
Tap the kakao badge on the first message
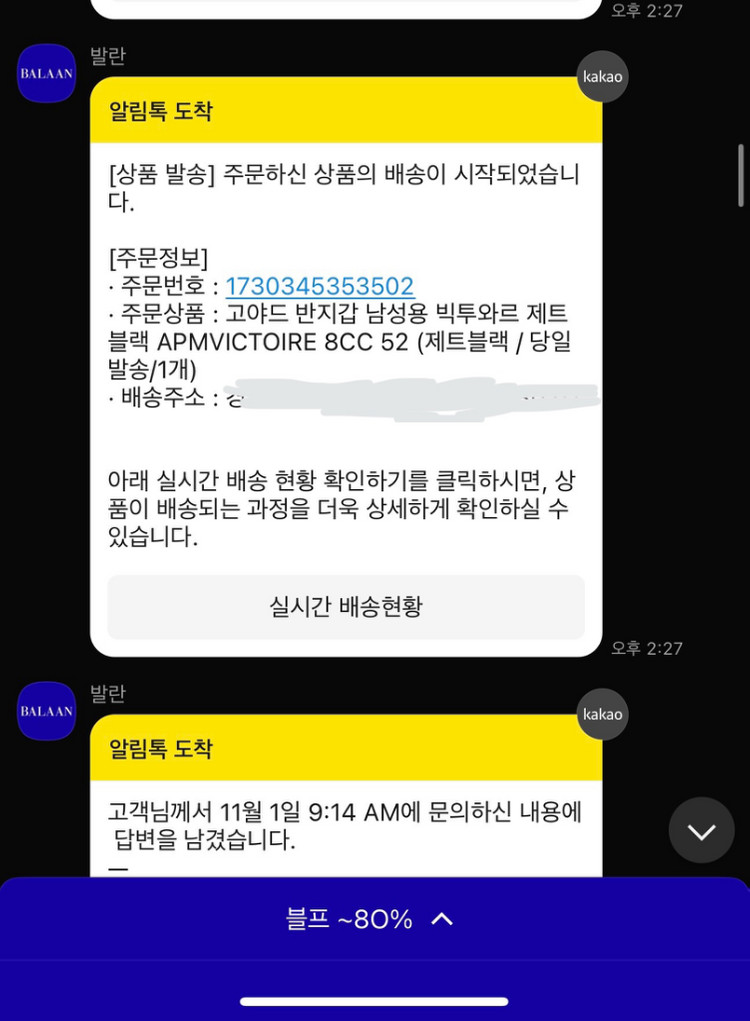pos(602,77)
